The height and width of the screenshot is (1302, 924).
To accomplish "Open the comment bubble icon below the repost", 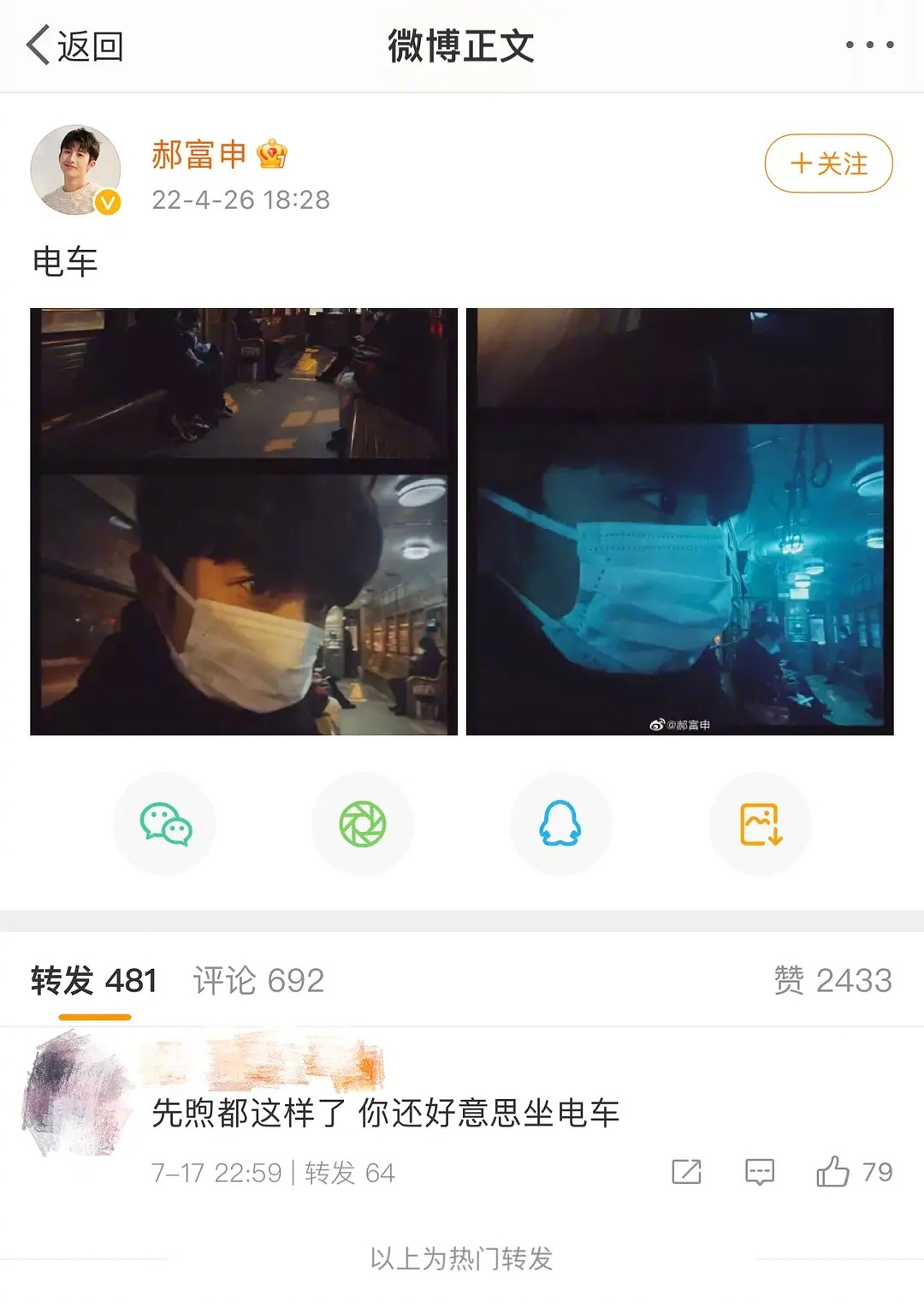I will pos(761,1169).
